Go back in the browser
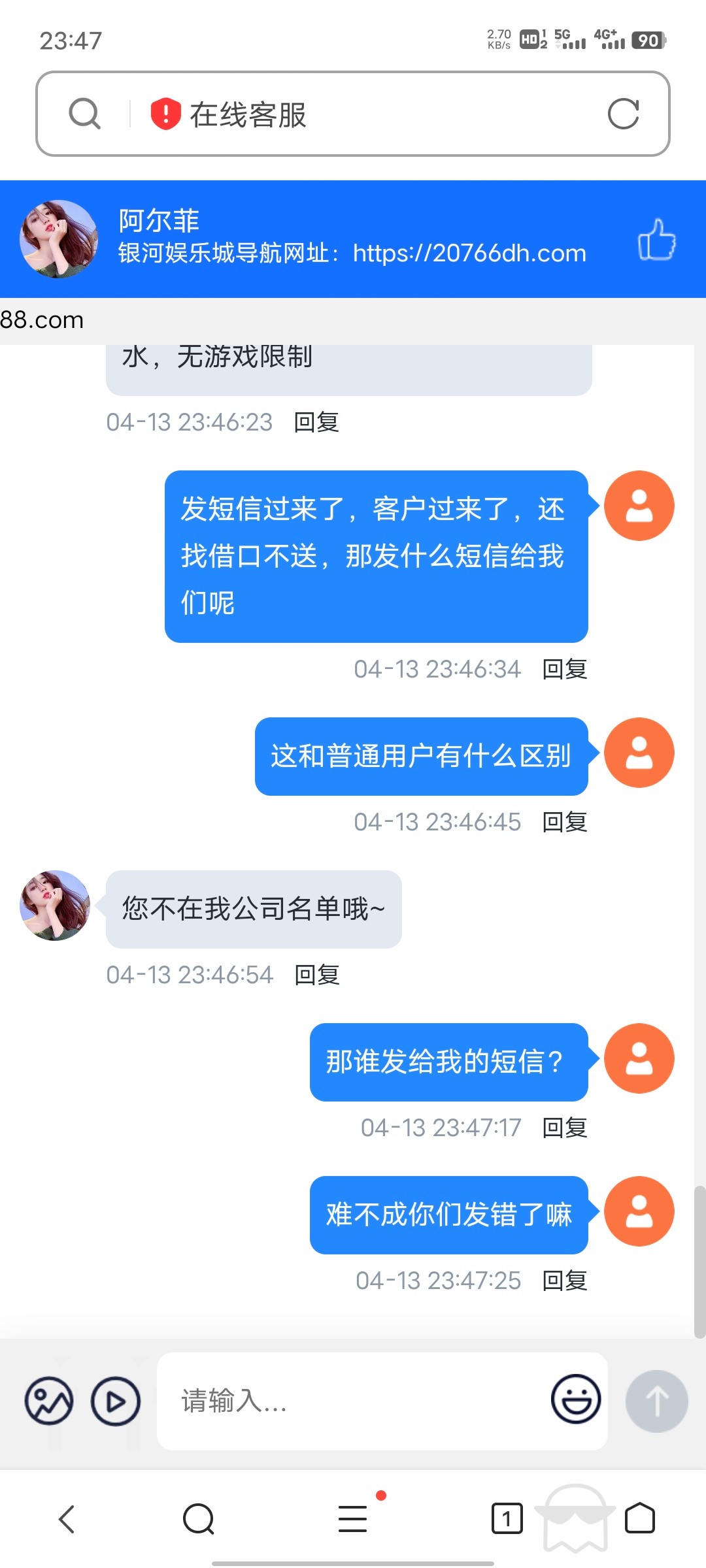The width and height of the screenshot is (706, 1568). click(x=67, y=1519)
